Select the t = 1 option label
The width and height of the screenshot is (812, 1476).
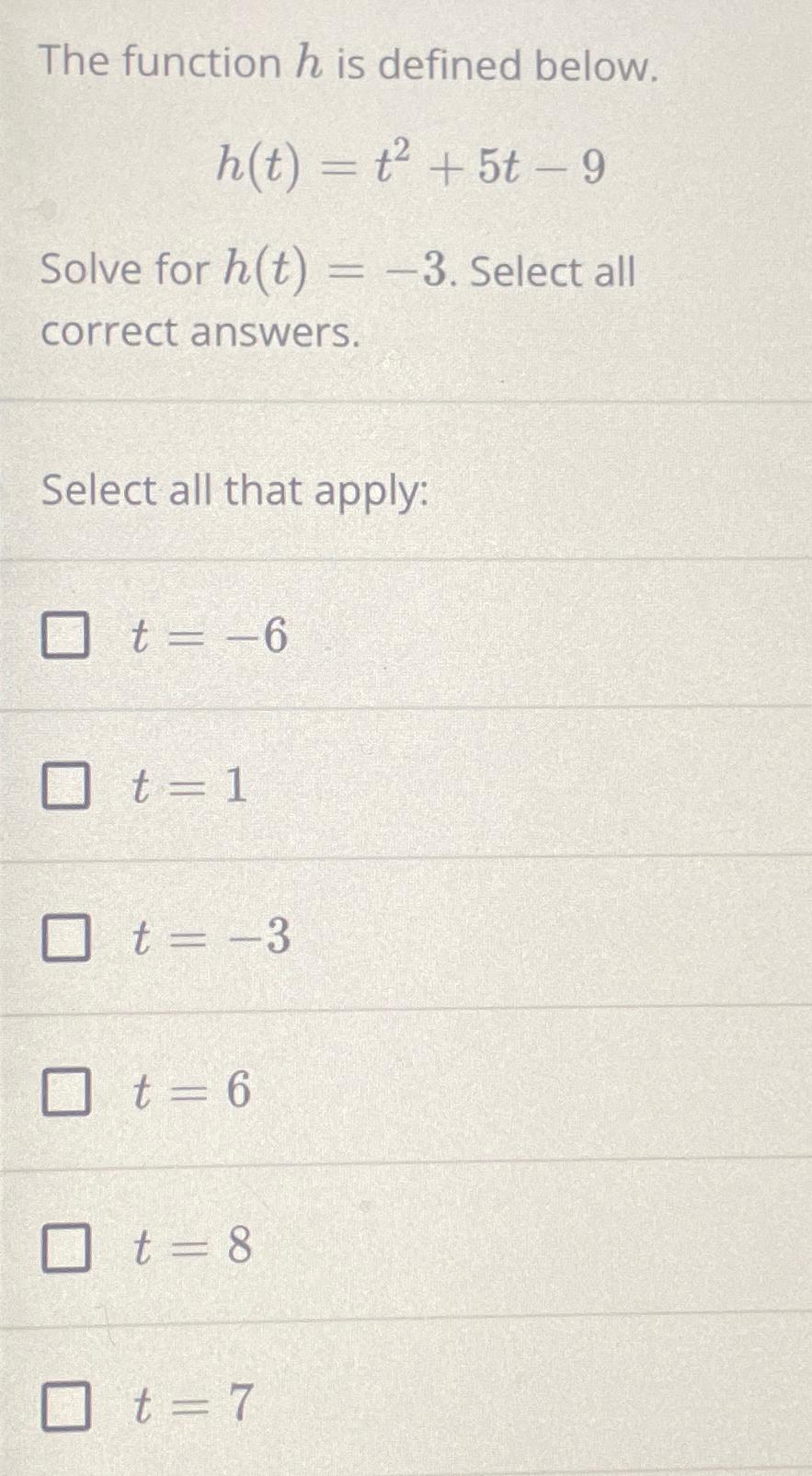189,787
